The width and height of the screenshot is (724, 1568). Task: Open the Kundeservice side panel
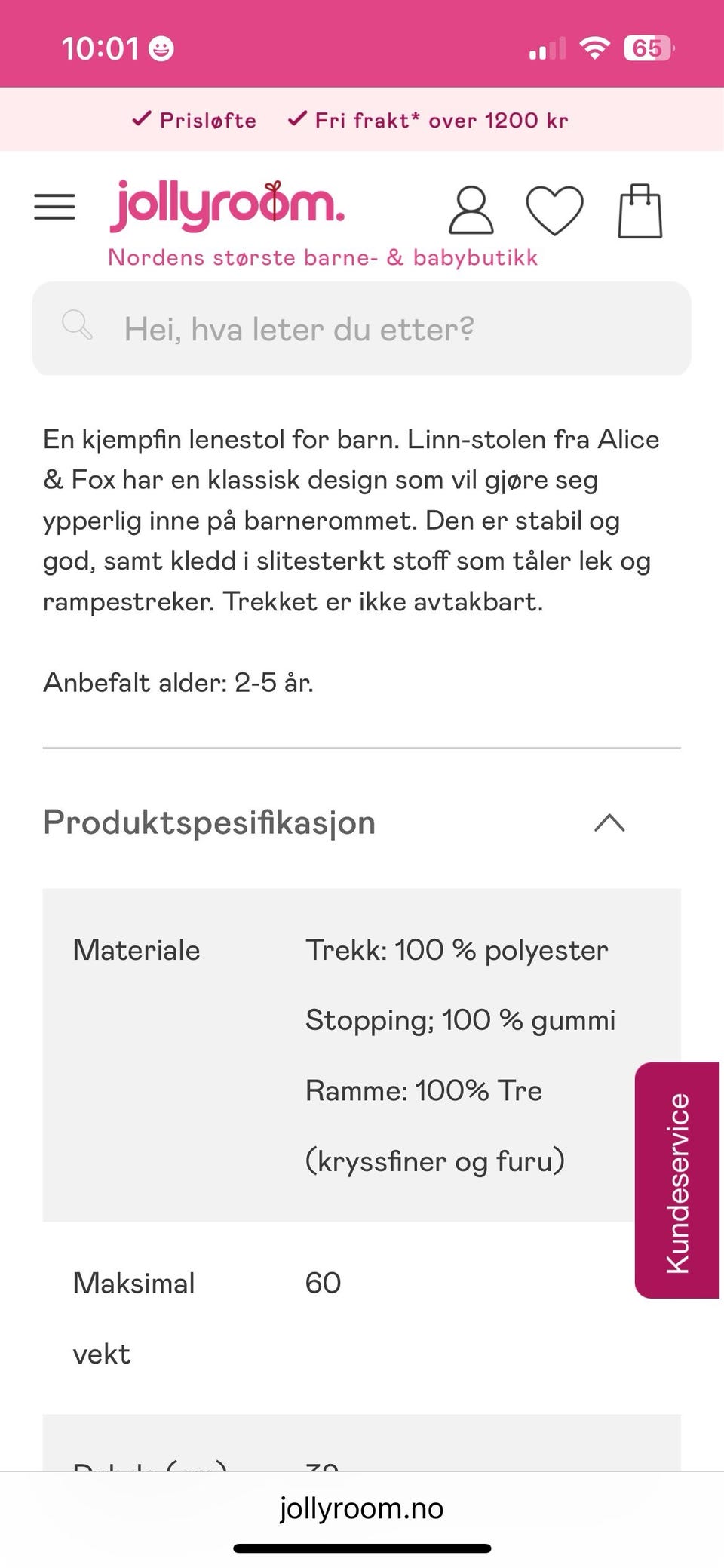coord(677,1176)
